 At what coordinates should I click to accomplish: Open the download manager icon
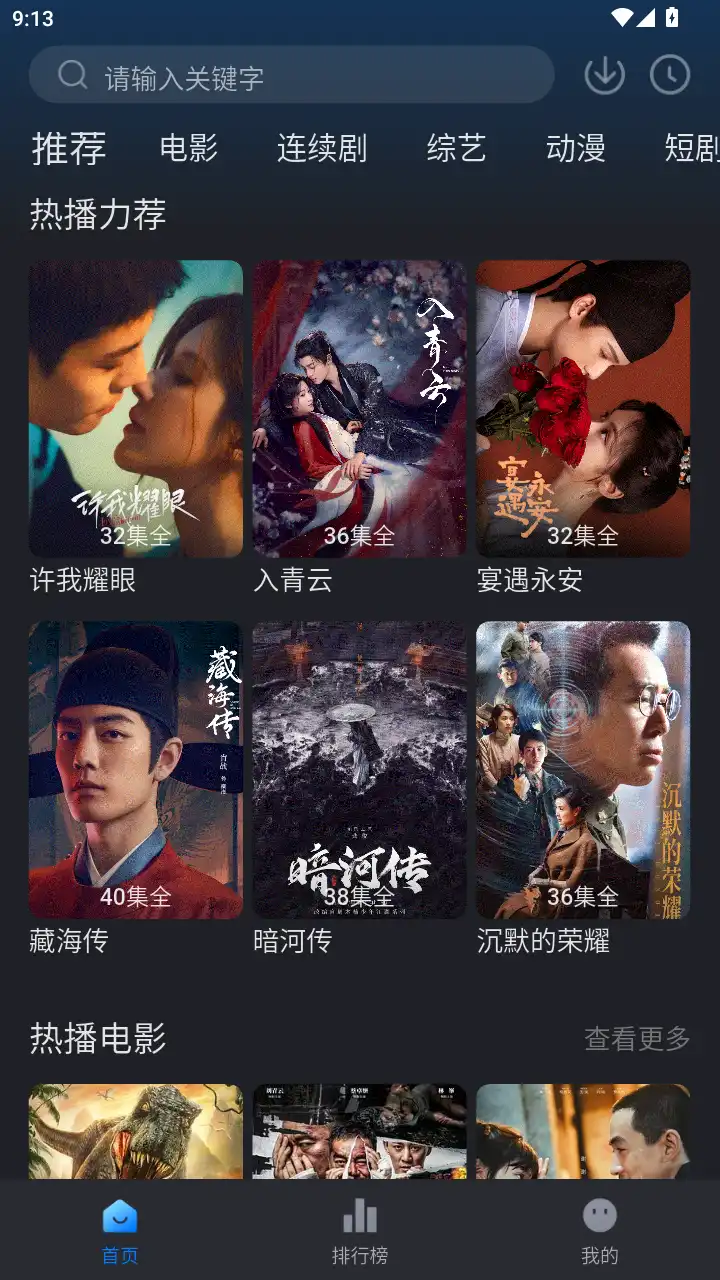pyautogui.click(x=604, y=75)
